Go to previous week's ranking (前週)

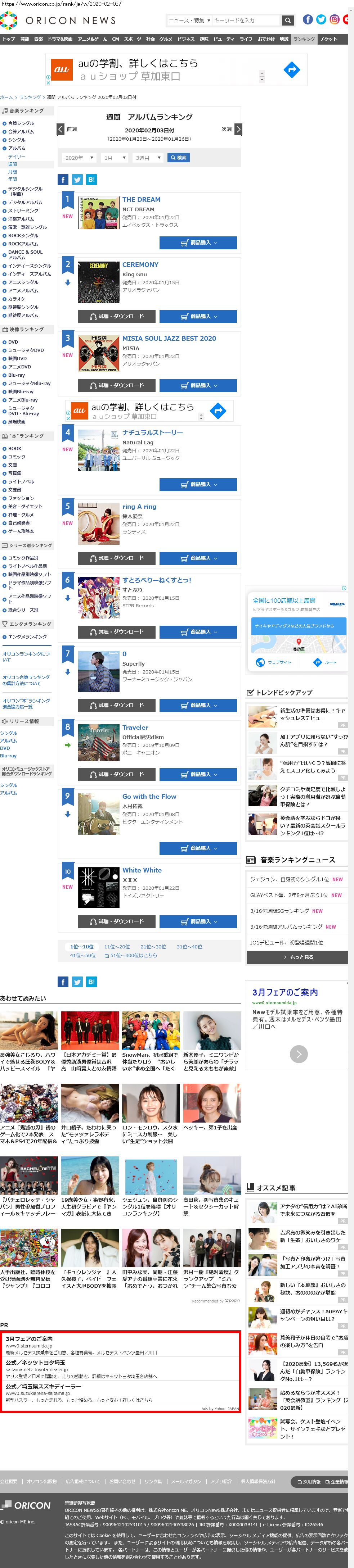click(x=67, y=129)
